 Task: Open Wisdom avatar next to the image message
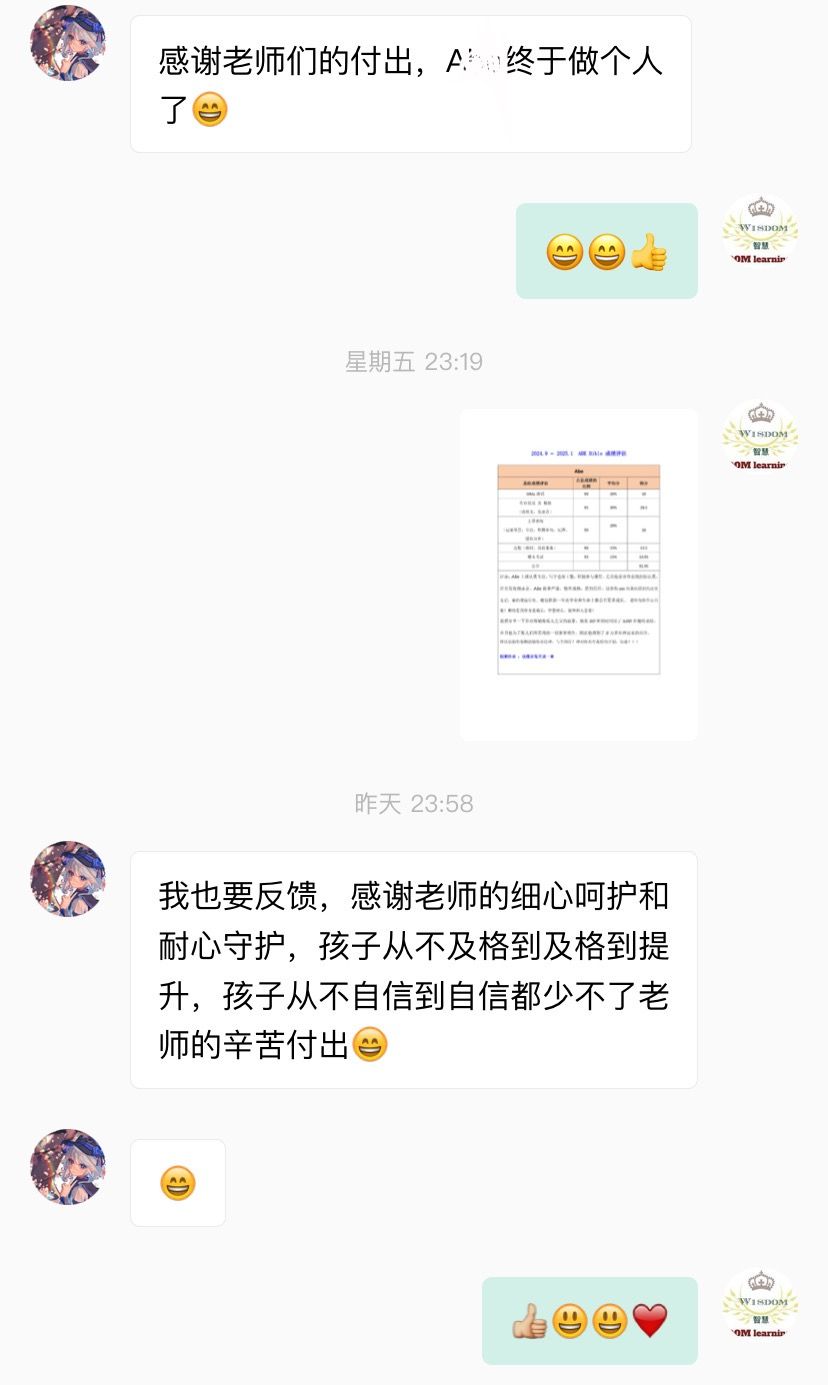click(x=760, y=437)
